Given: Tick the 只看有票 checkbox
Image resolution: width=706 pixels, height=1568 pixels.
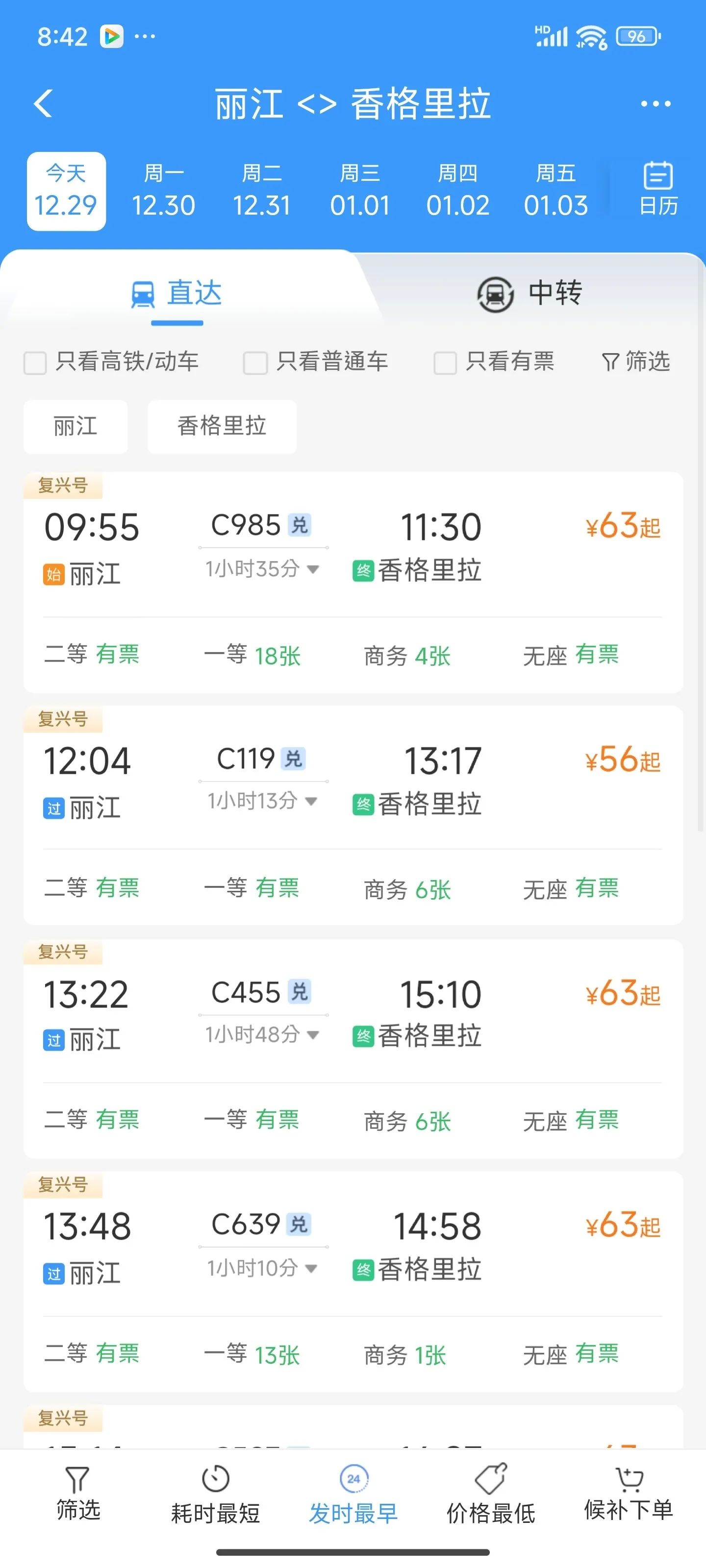Looking at the screenshot, I should [x=445, y=363].
